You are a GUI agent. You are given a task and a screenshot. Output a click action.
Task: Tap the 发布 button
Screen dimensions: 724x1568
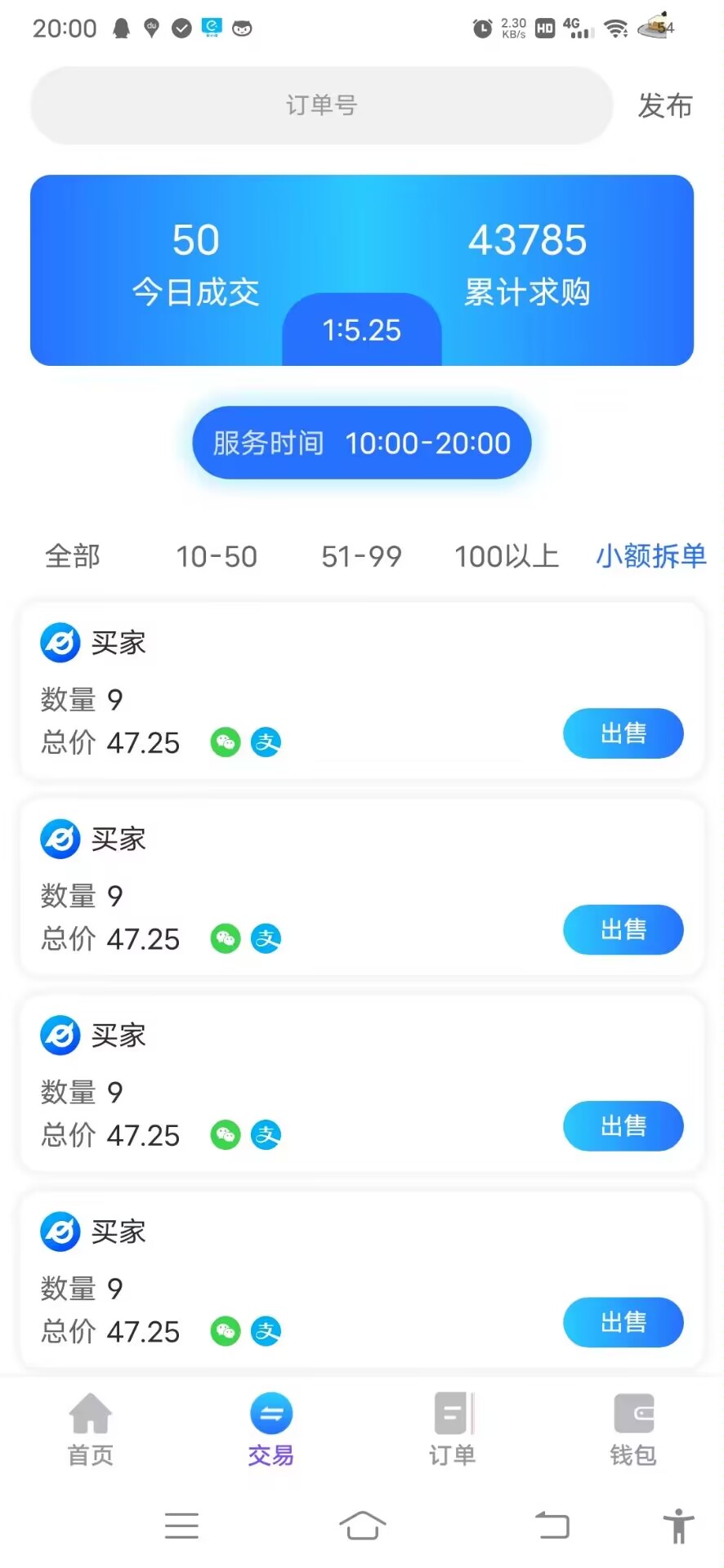point(665,105)
